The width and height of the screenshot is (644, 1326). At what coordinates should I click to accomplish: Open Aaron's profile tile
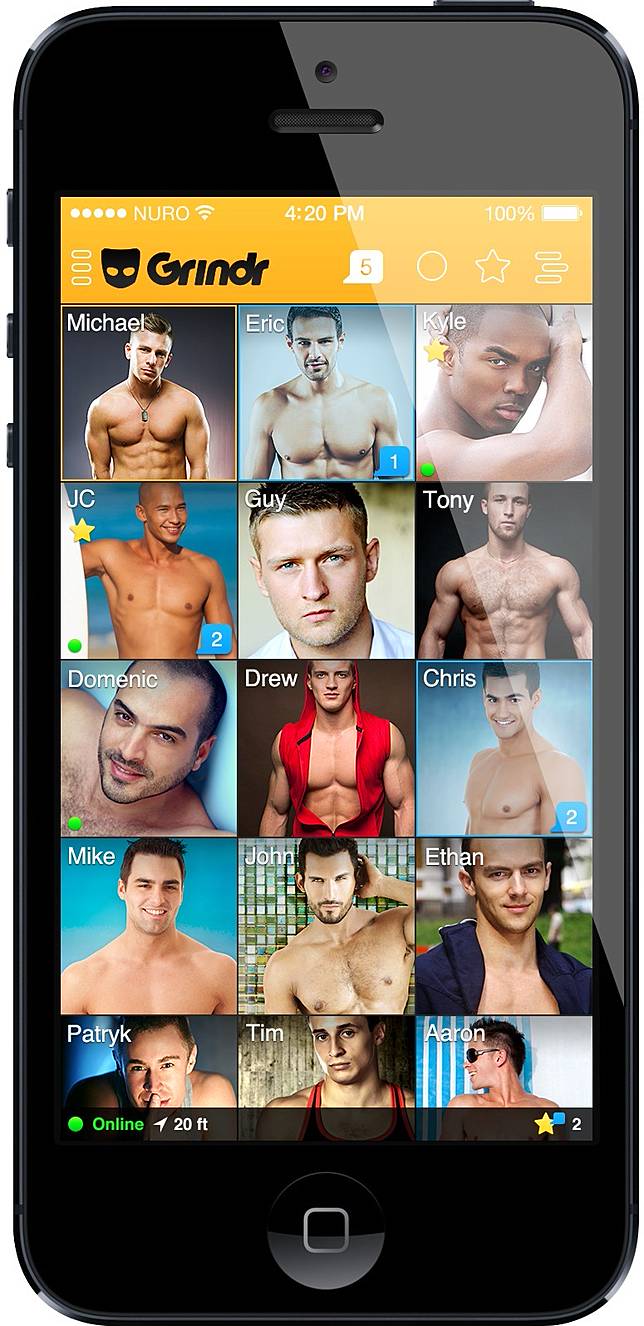click(x=504, y=1065)
